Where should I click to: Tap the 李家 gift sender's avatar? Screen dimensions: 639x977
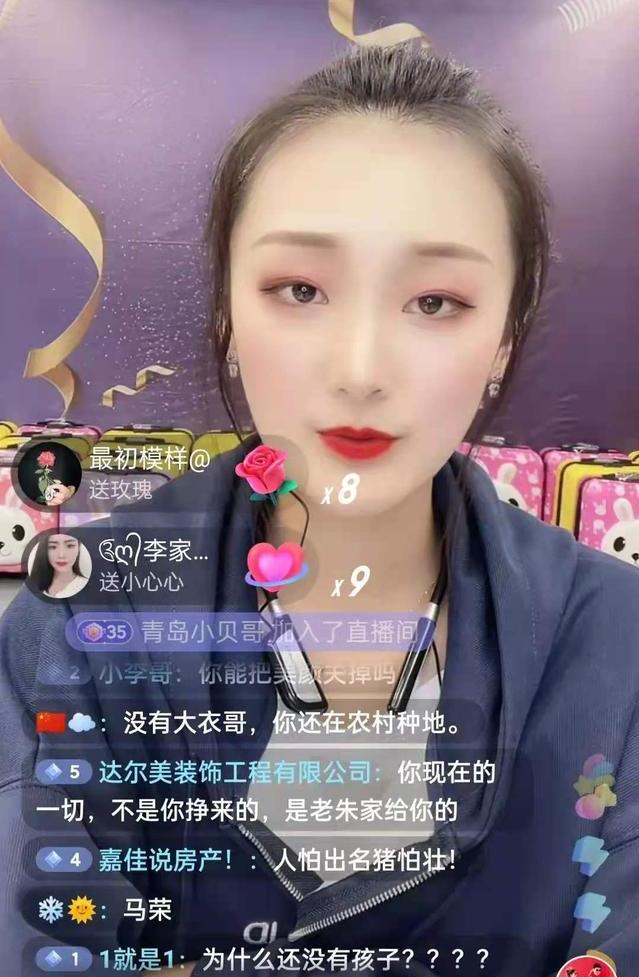pos(59,565)
